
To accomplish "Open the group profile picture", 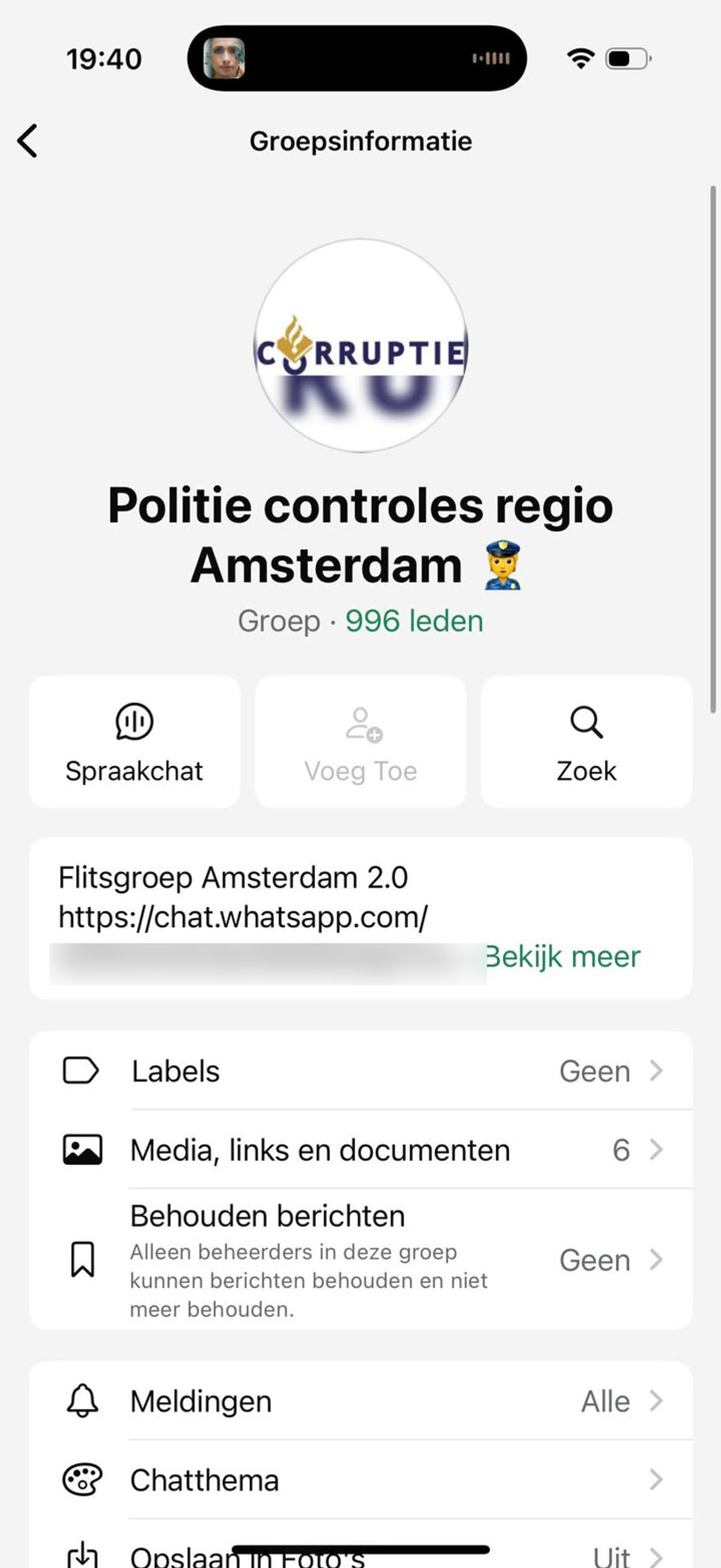I will tap(360, 346).
